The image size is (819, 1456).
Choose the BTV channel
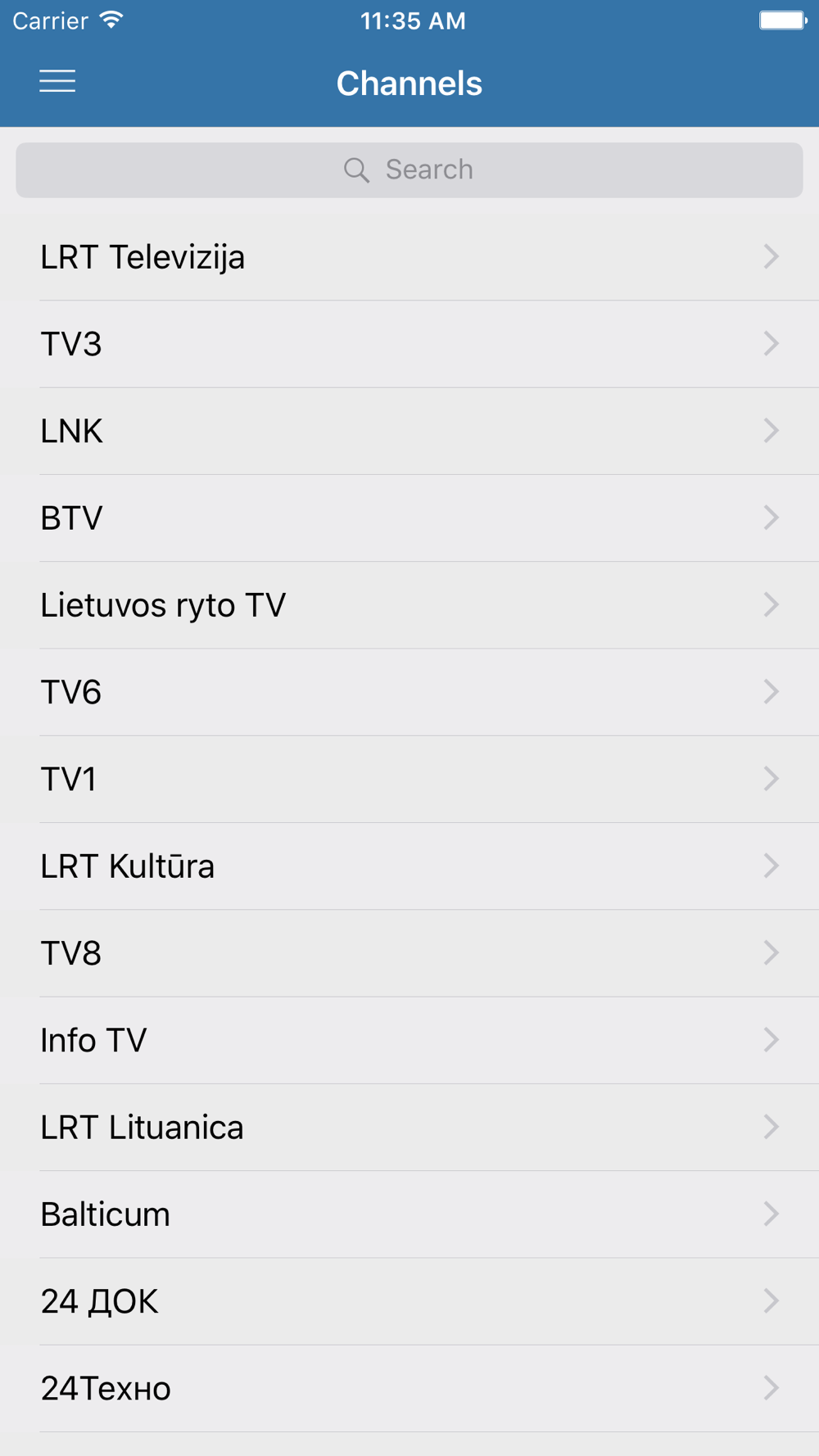(x=409, y=518)
